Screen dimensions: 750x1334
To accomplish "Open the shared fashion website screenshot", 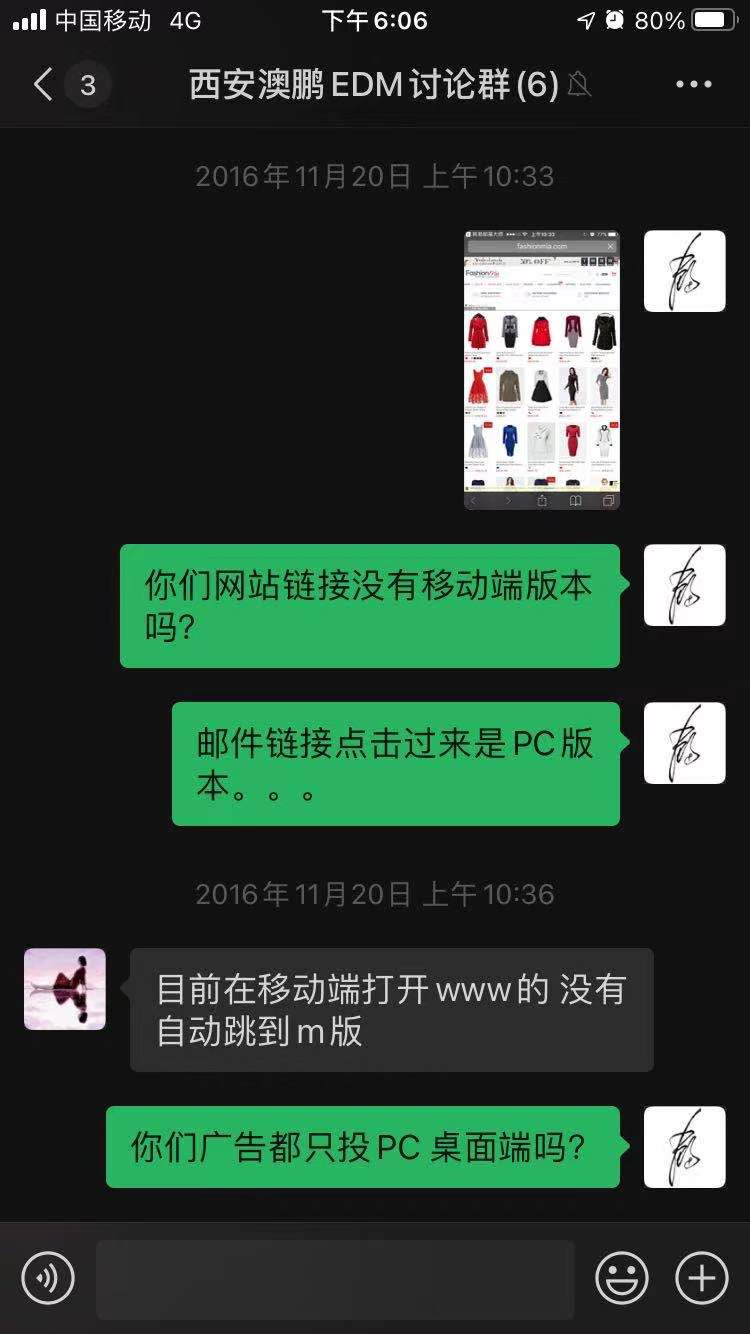I will click(x=542, y=370).
